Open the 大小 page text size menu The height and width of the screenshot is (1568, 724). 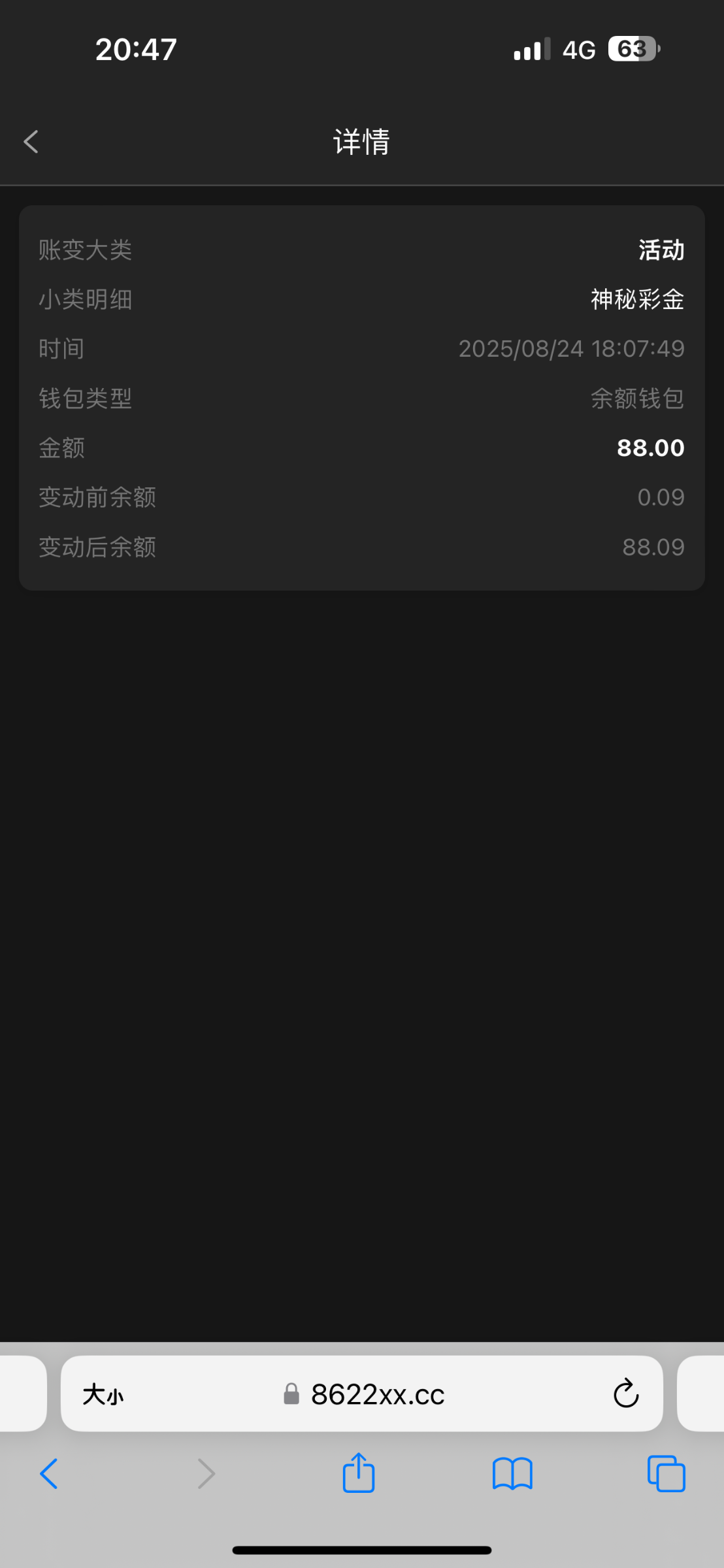(x=103, y=1395)
